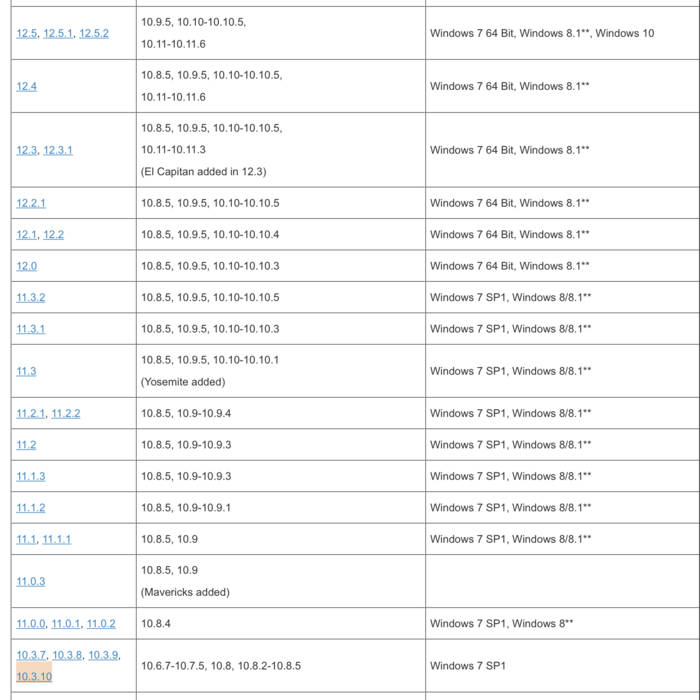Image resolution: width=700 pixels, height=700 pixels.
Task: Open the 11.3.1 version link
Action: tap(30, 328)
